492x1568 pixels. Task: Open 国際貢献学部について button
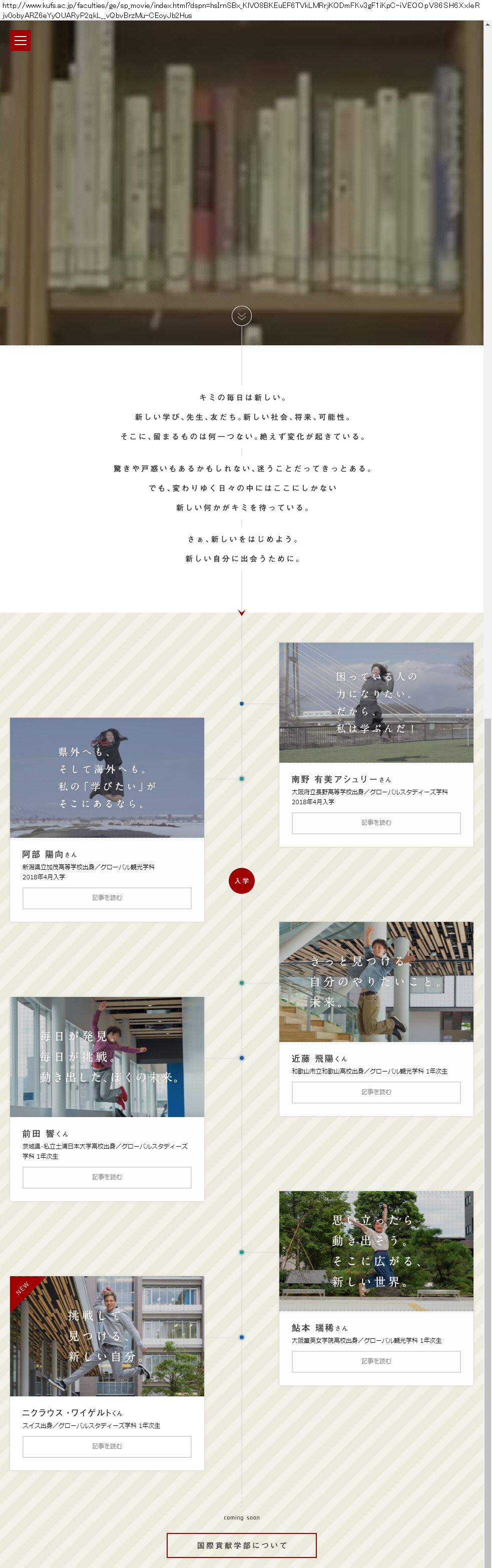[x=242, y=1545]
